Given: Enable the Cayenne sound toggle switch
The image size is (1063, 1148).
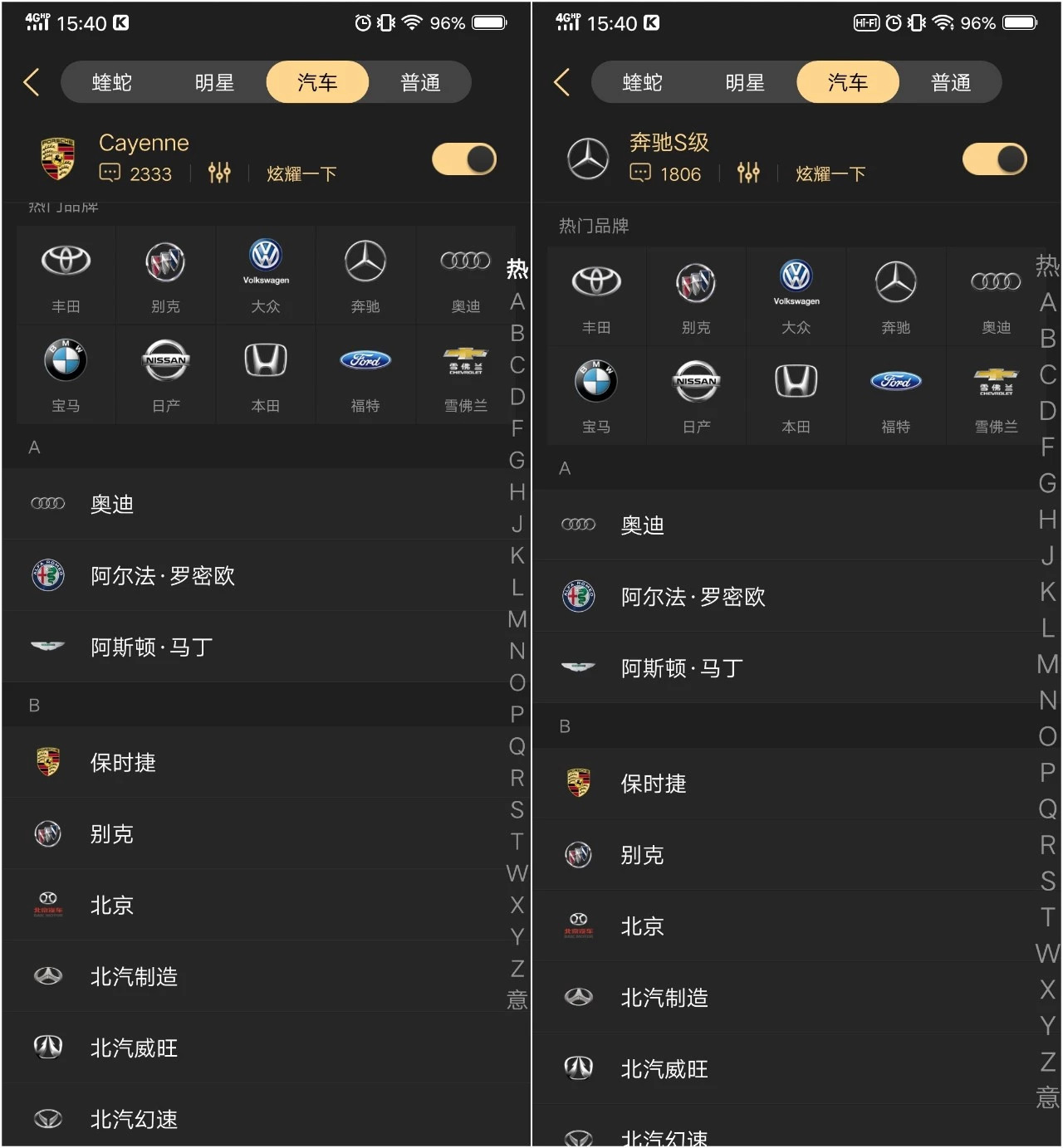Looking at the screenshot, I should tap(464, 159).
